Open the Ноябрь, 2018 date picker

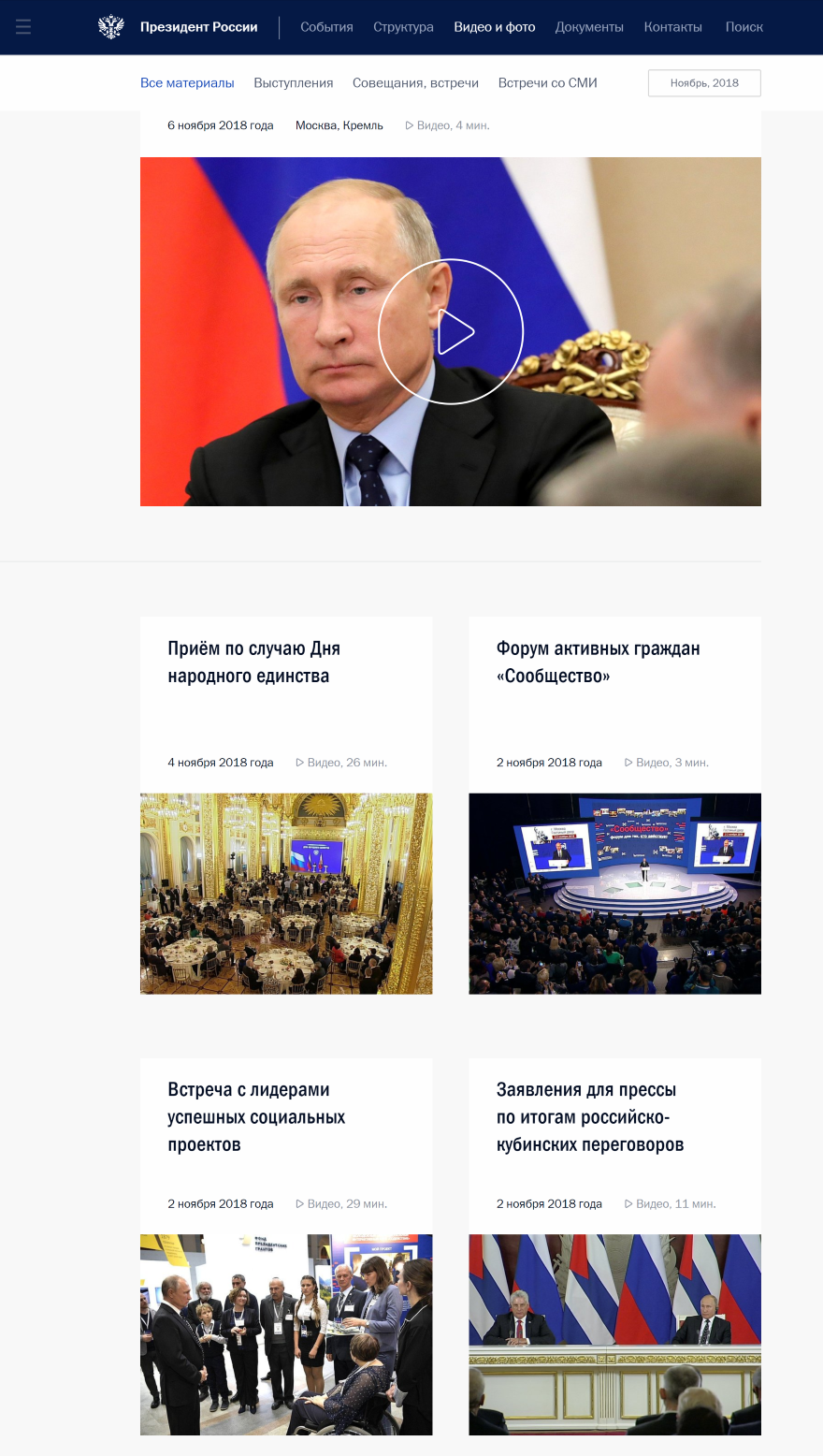click(x=704, y=82)
